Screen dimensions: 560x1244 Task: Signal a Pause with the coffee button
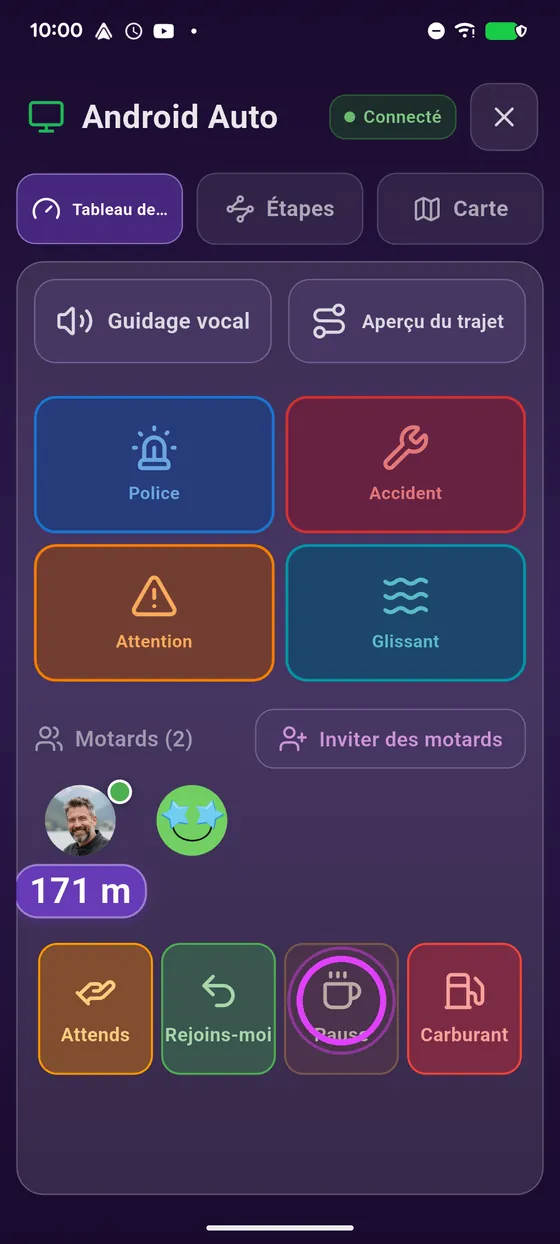(x=342, y=1009)
